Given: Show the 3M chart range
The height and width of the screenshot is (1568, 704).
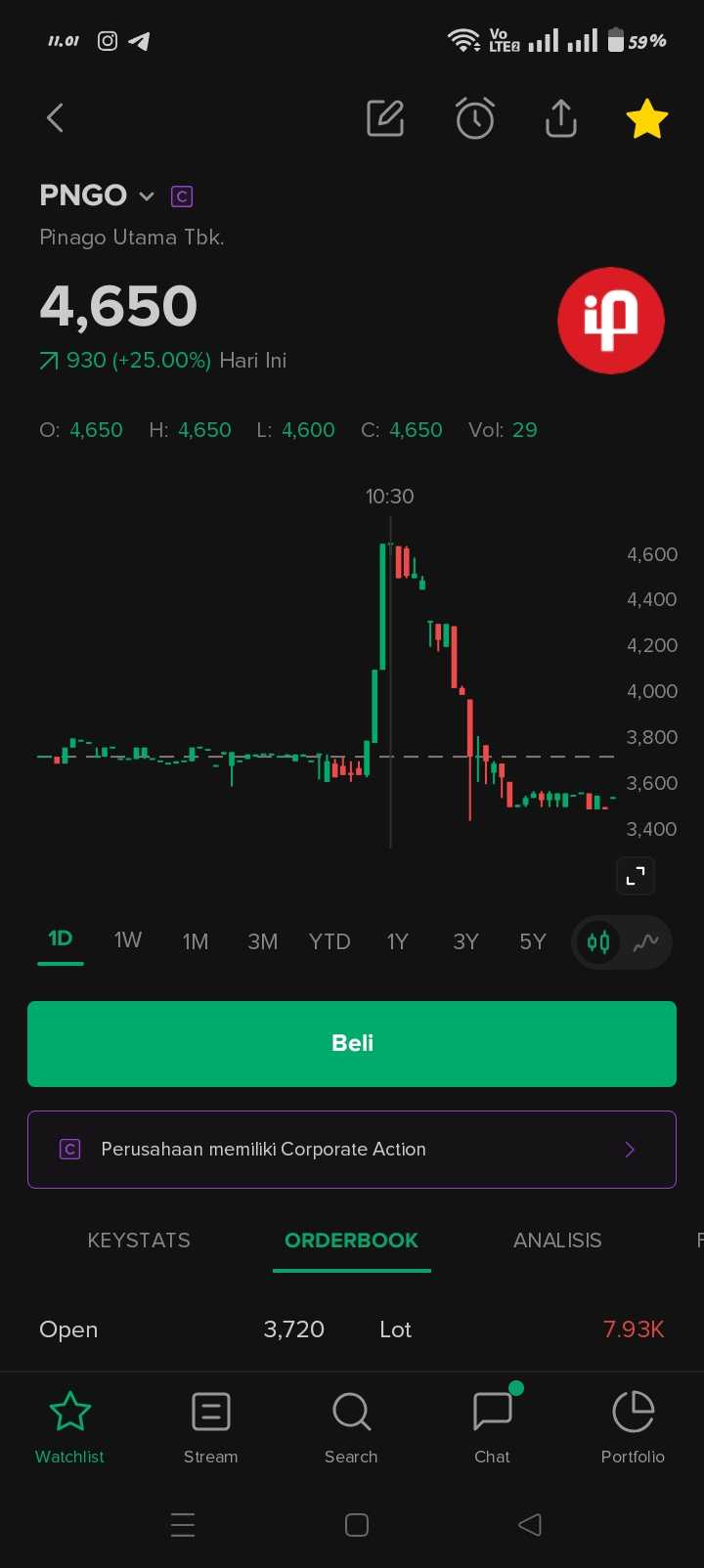Looking at the screenshot, I should [x=262, y=941].
